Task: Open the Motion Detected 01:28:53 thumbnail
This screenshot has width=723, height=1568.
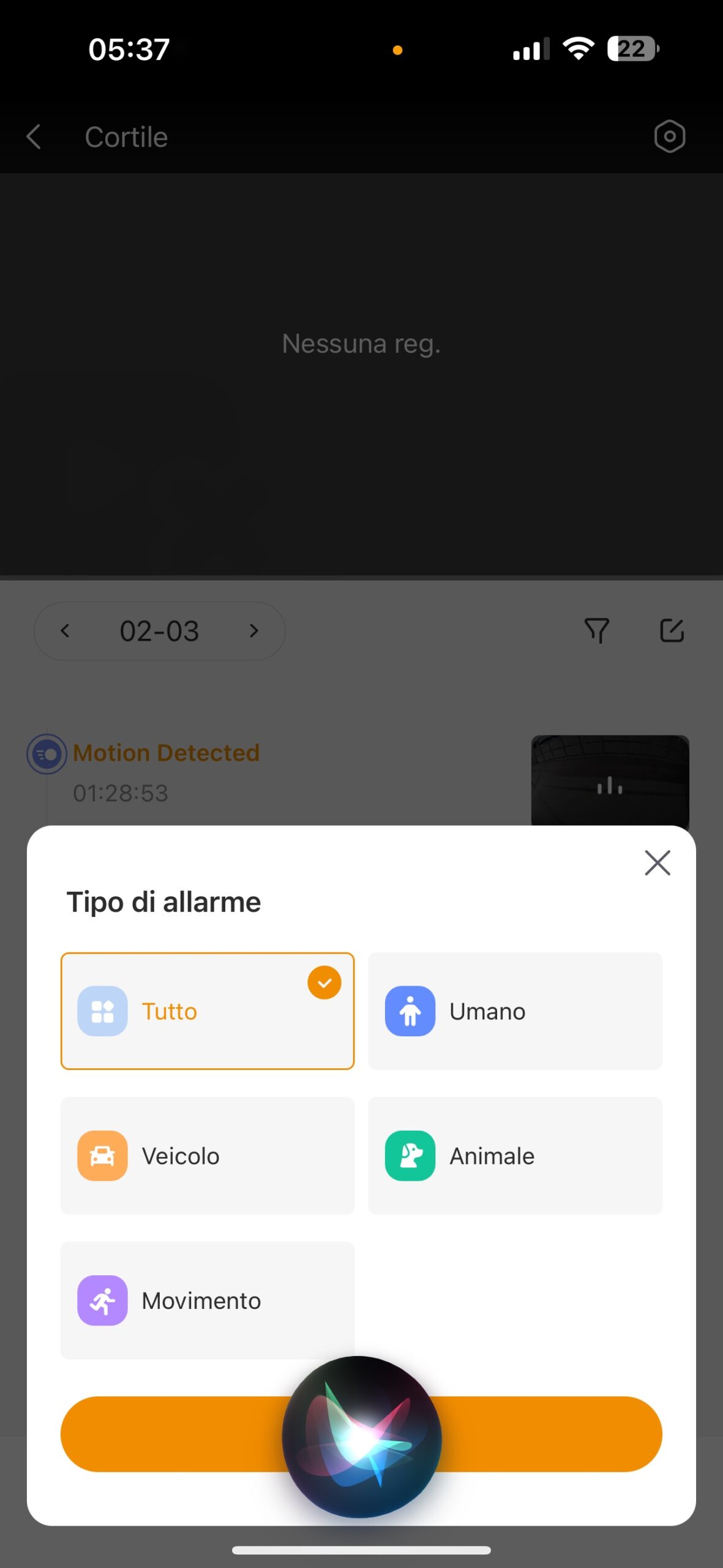Action: [x=610, y=781]
